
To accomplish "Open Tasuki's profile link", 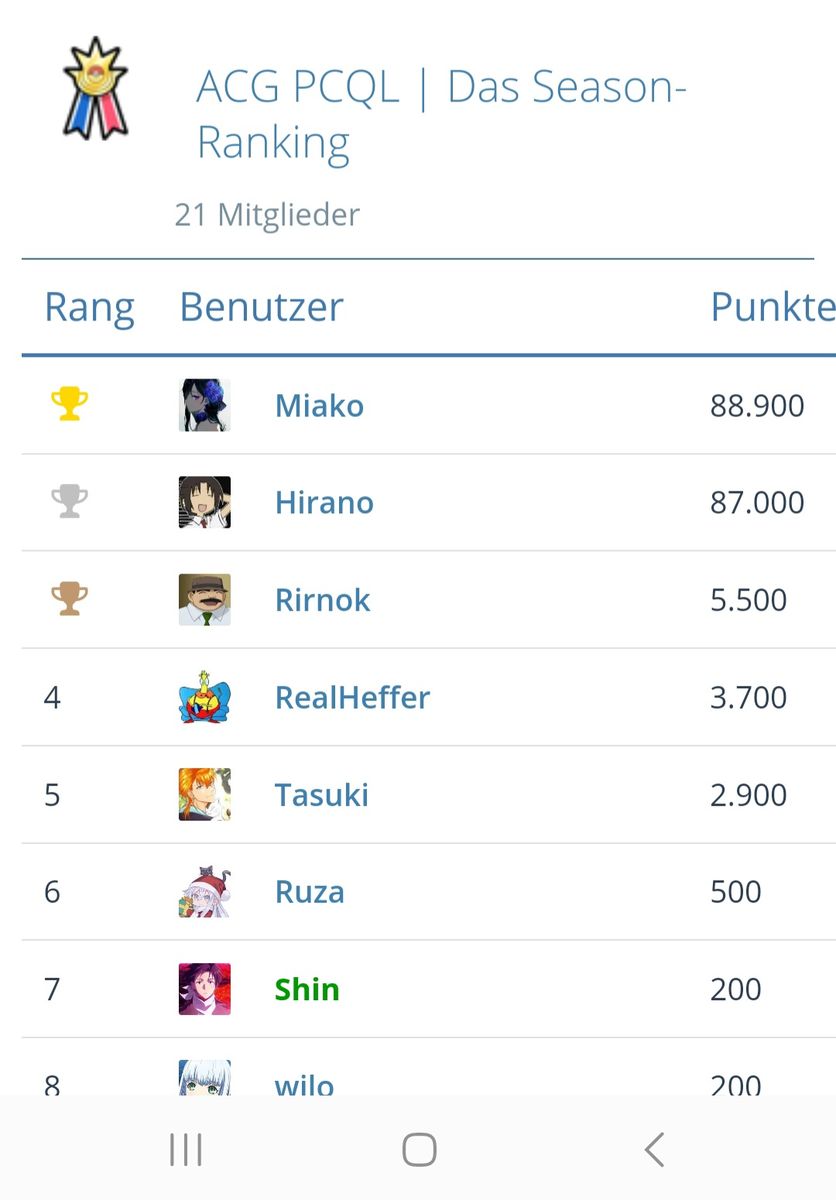I will point(321,795).
